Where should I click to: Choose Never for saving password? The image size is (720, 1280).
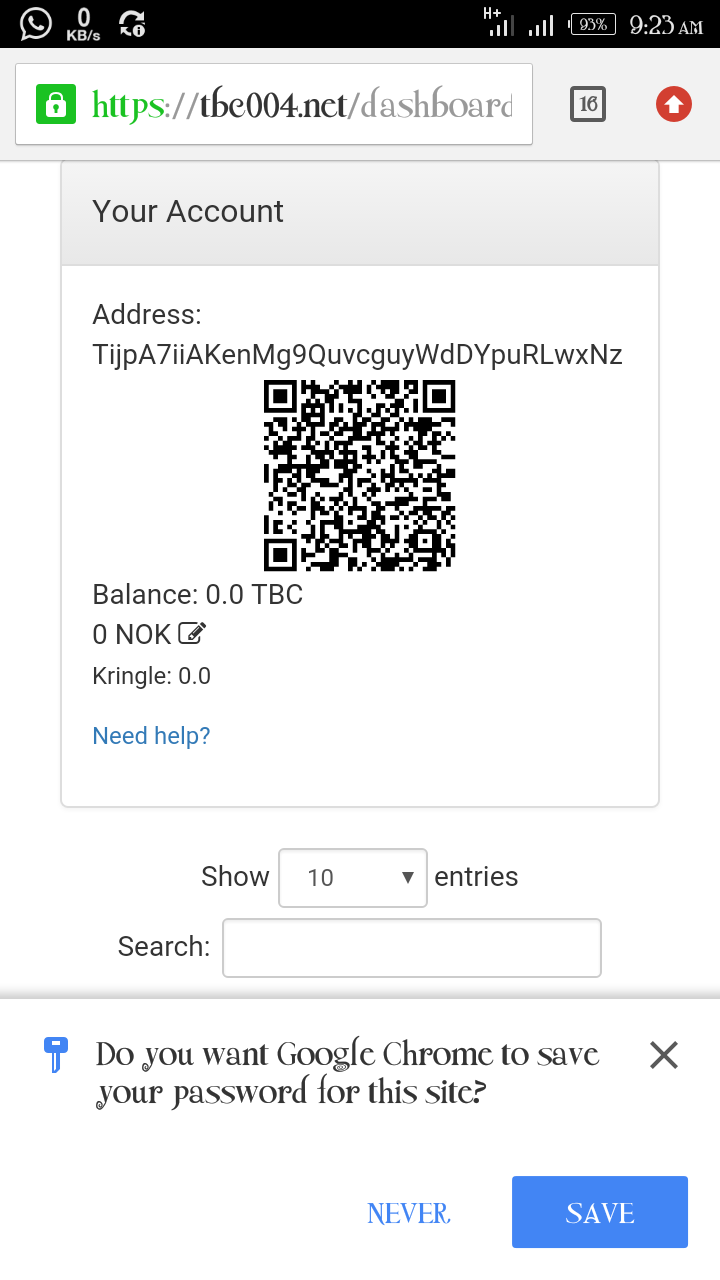[409, 1213]
